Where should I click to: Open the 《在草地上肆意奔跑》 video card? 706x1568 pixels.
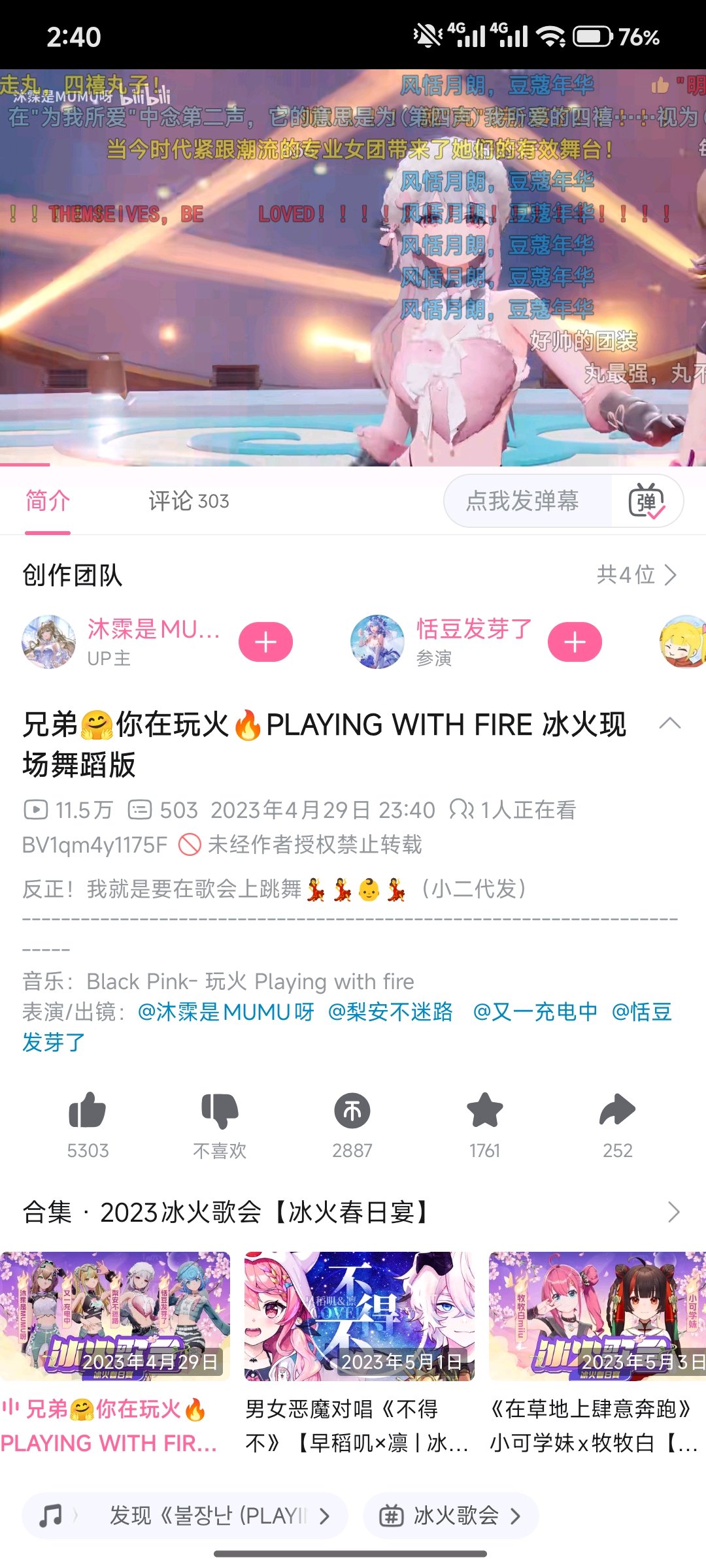597,1354
